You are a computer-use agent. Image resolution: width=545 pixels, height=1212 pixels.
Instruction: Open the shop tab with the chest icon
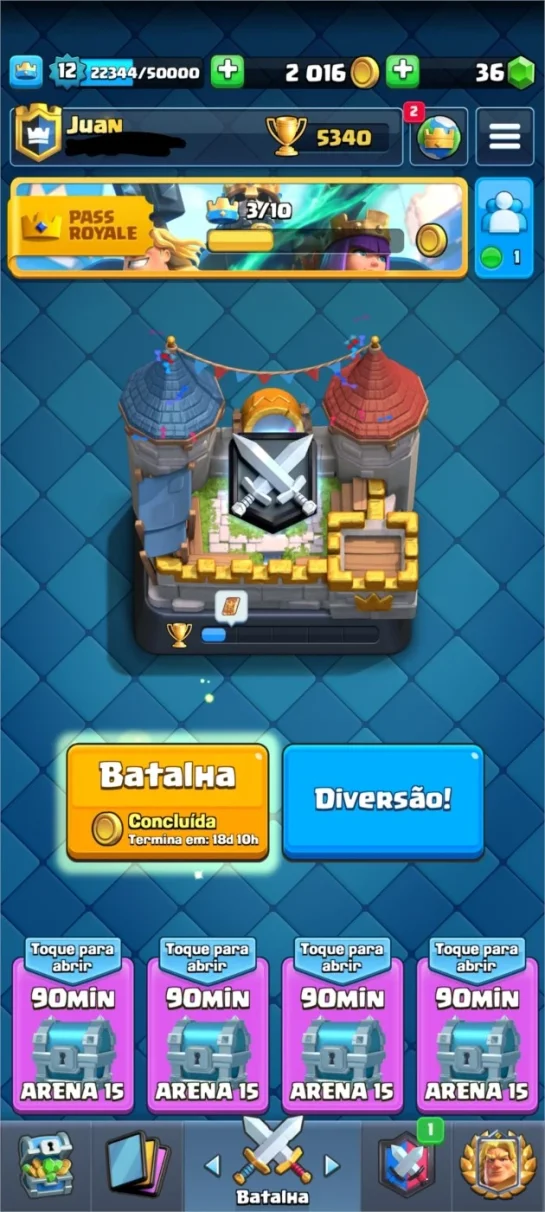pos(46,1166)
